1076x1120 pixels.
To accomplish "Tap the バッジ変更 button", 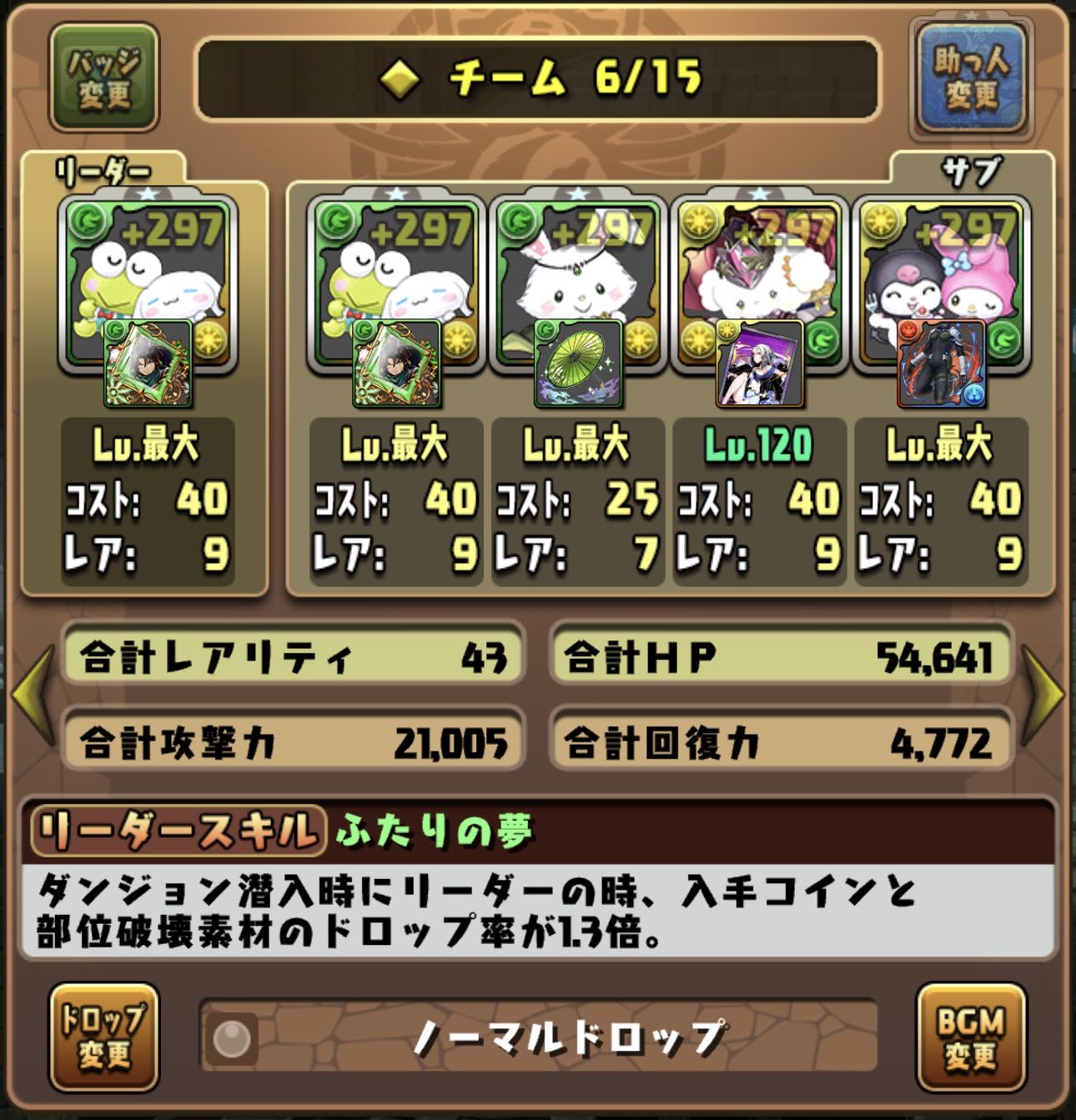I will (x=103, y=78).
